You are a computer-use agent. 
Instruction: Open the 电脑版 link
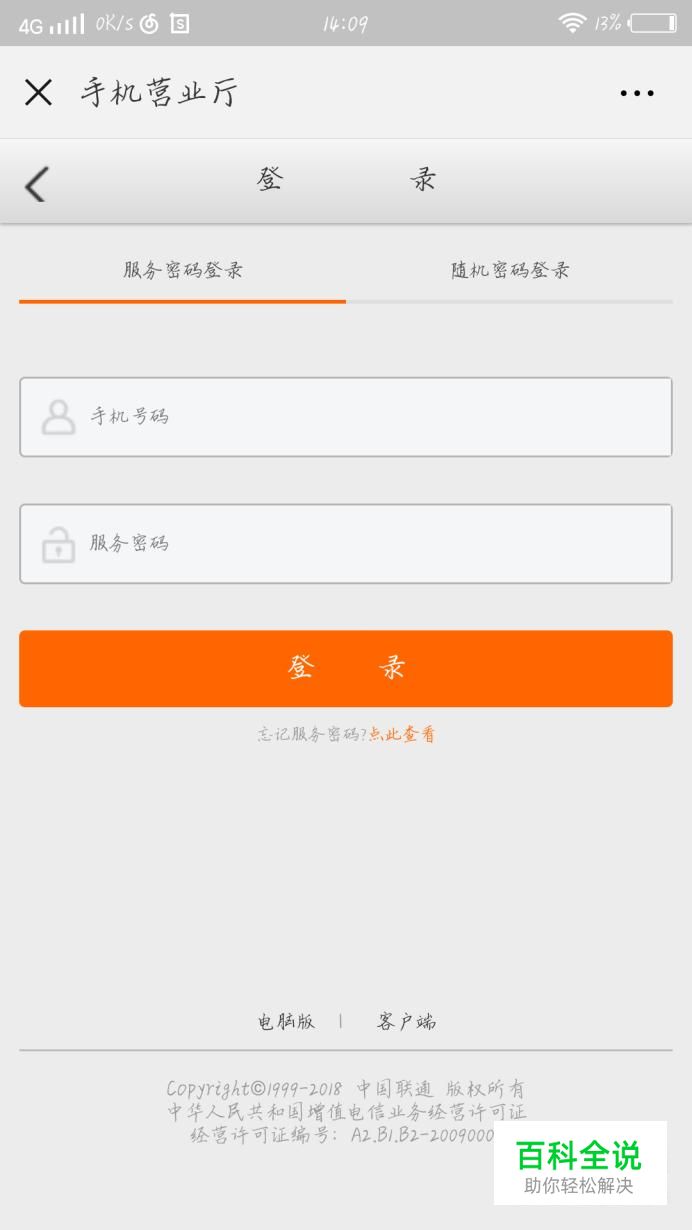point(286,1021)
